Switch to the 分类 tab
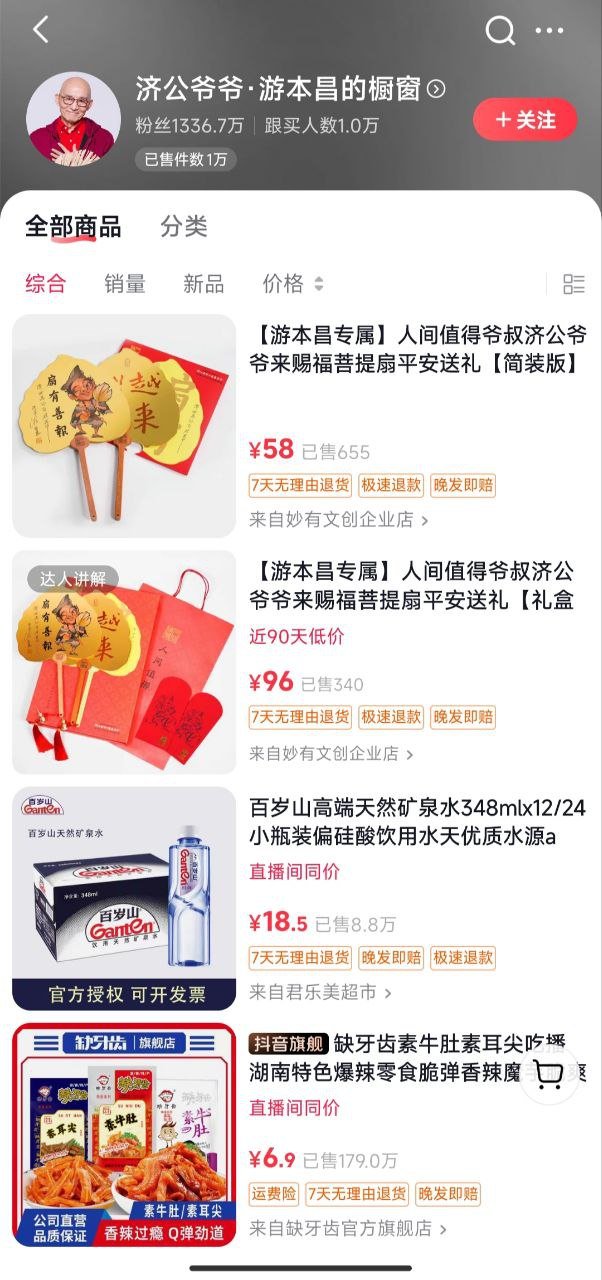The image size is (602, 1280). coord(184,226)
